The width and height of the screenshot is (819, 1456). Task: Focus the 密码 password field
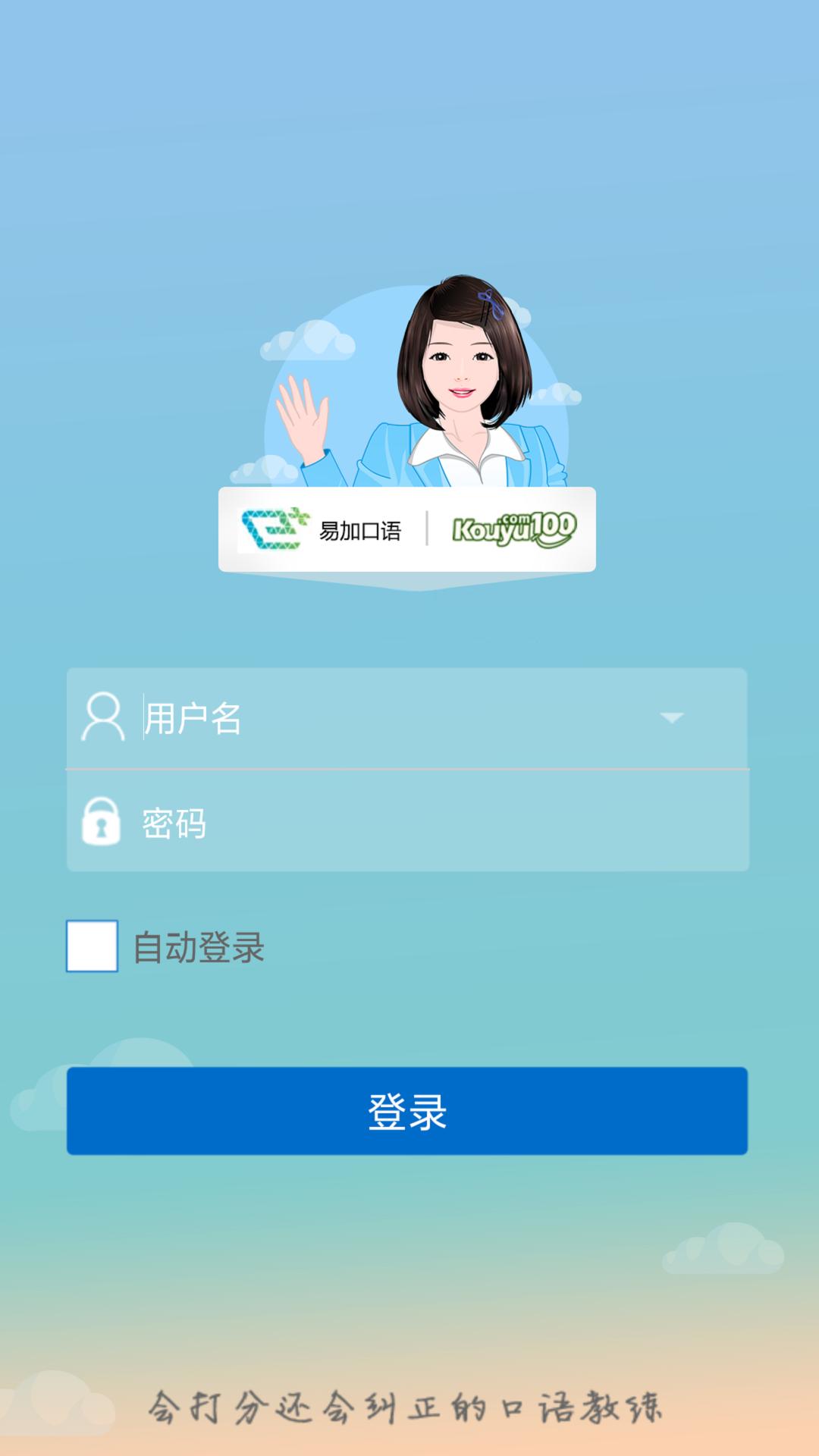(x=425, y=823)
